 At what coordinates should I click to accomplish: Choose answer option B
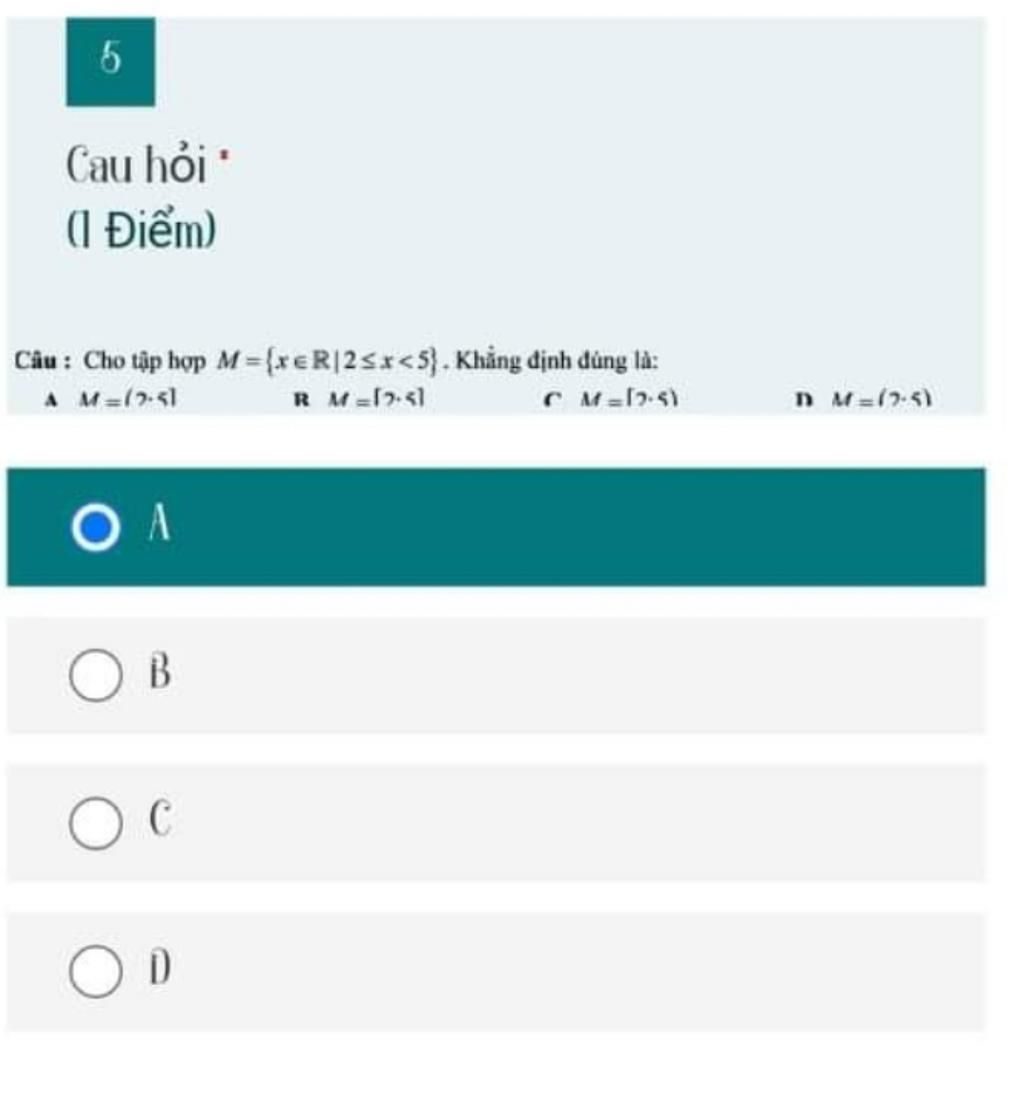96,675
